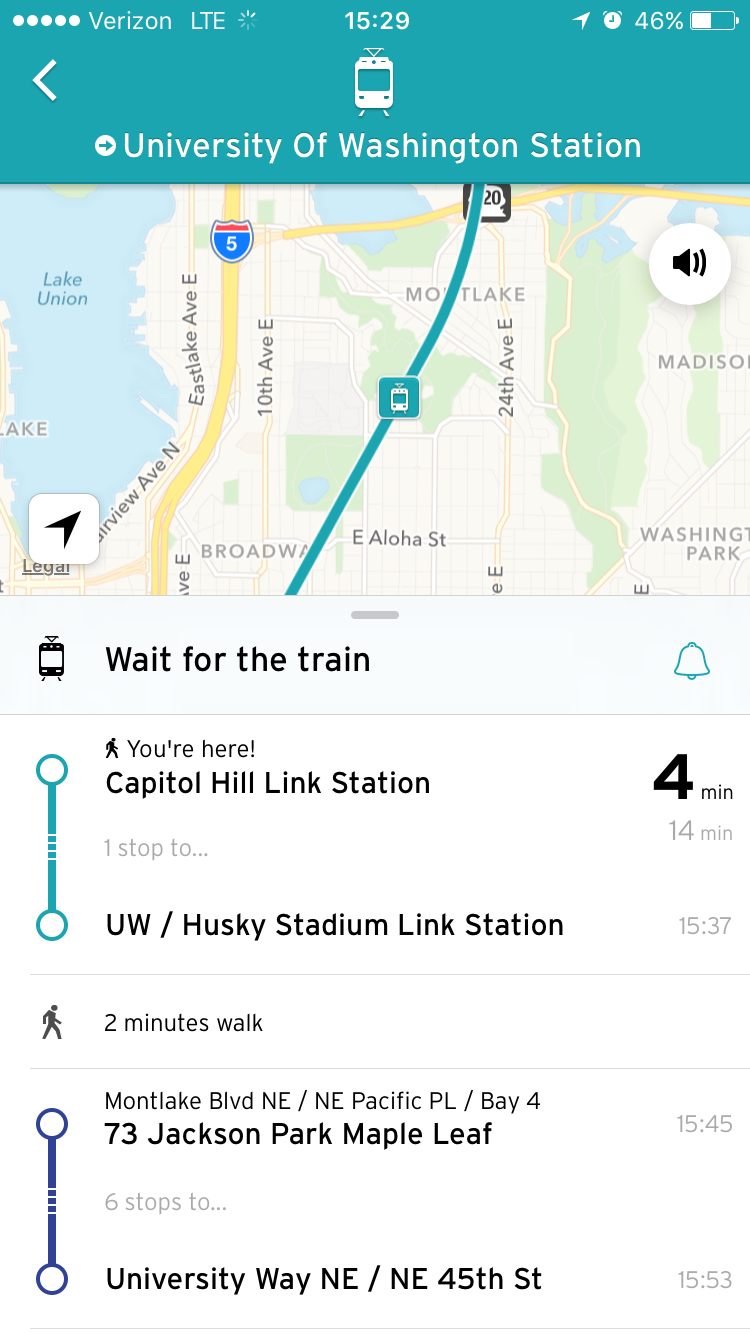
Task: Toggle follow-my-location with the arrow button
Action: point(63,529)
